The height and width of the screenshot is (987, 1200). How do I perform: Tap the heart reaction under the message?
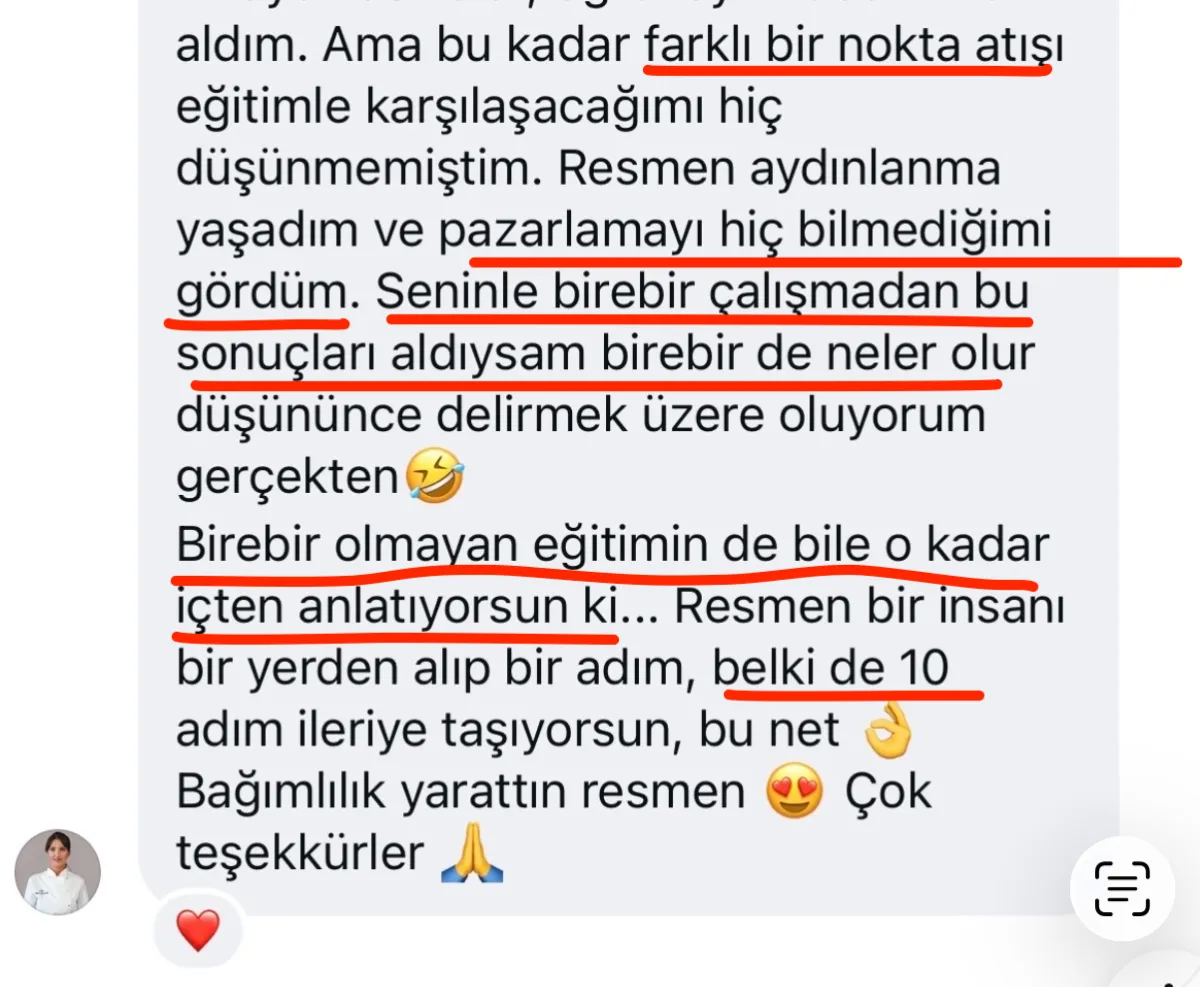click(197, 931)
